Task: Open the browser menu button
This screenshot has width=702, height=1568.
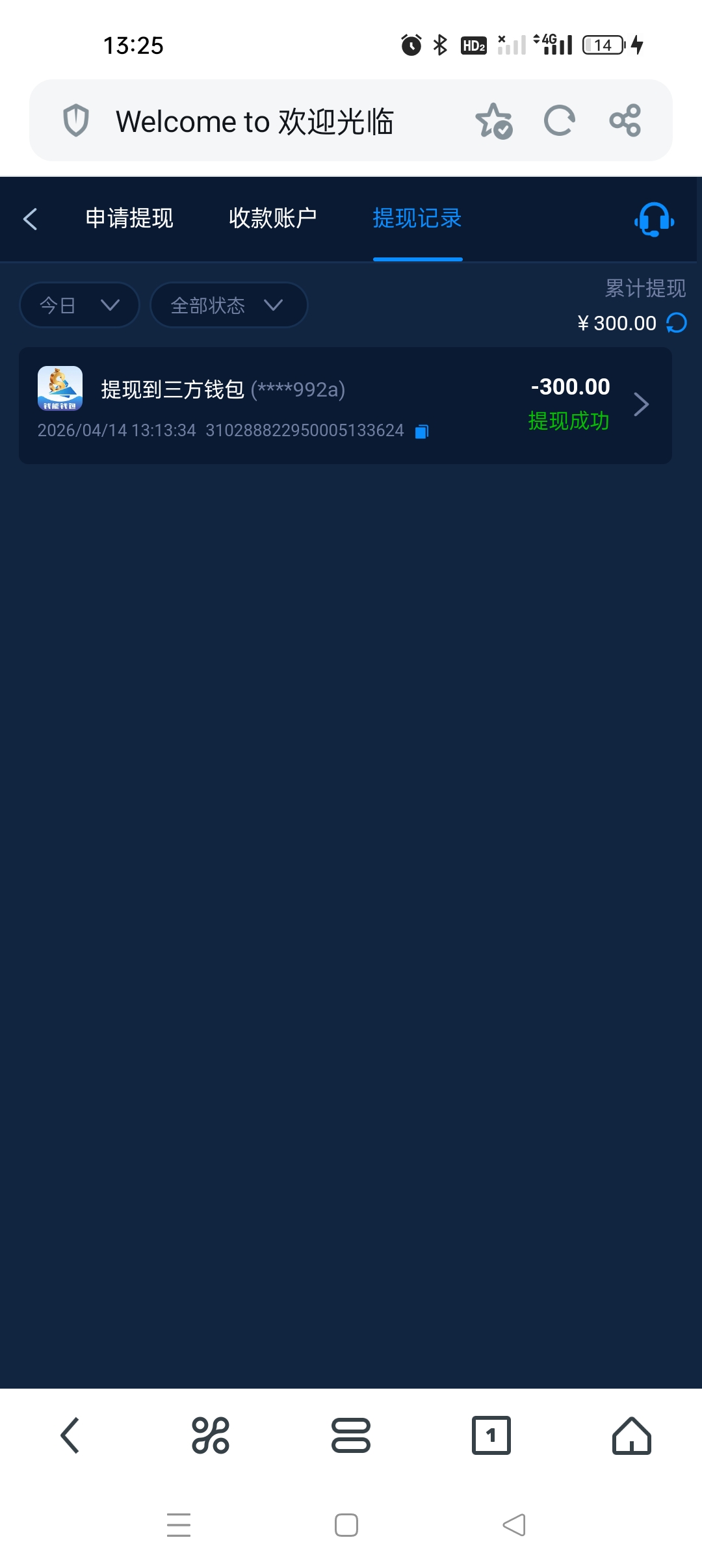Action: tap(351, 1435)
